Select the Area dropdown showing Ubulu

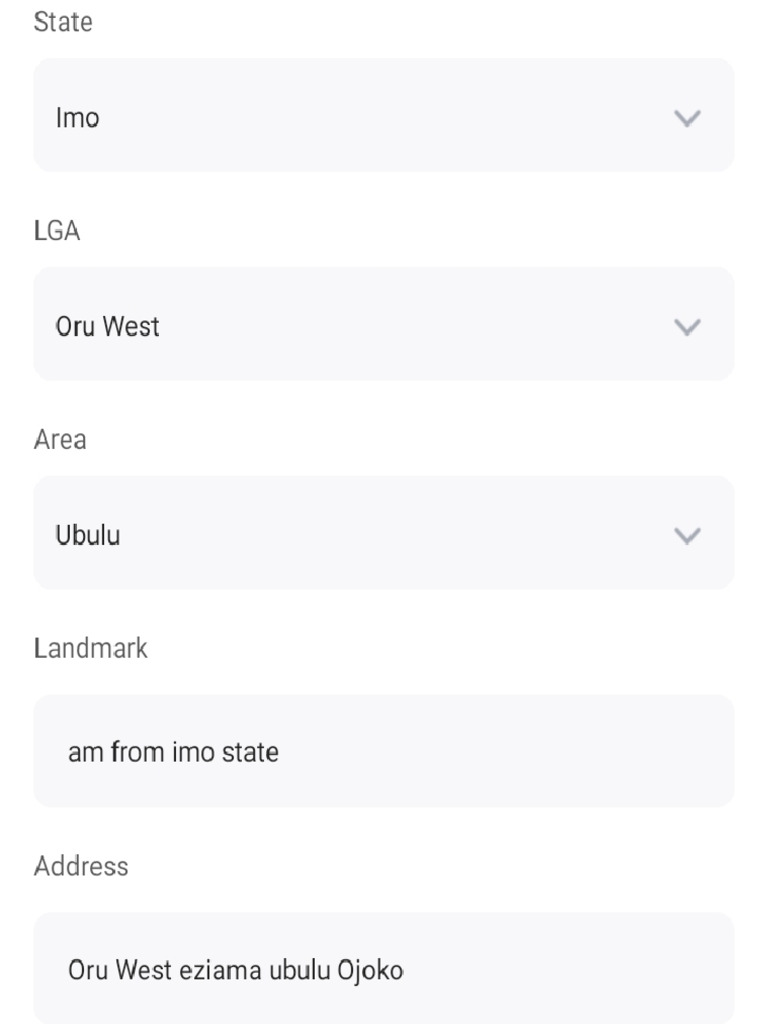(x=384, y=533)
